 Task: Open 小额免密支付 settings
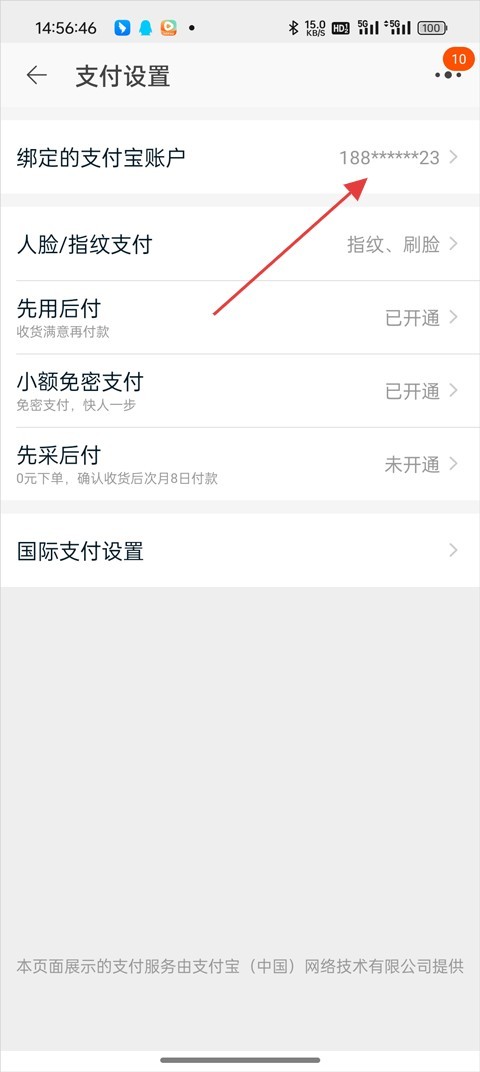coord(240,390)
